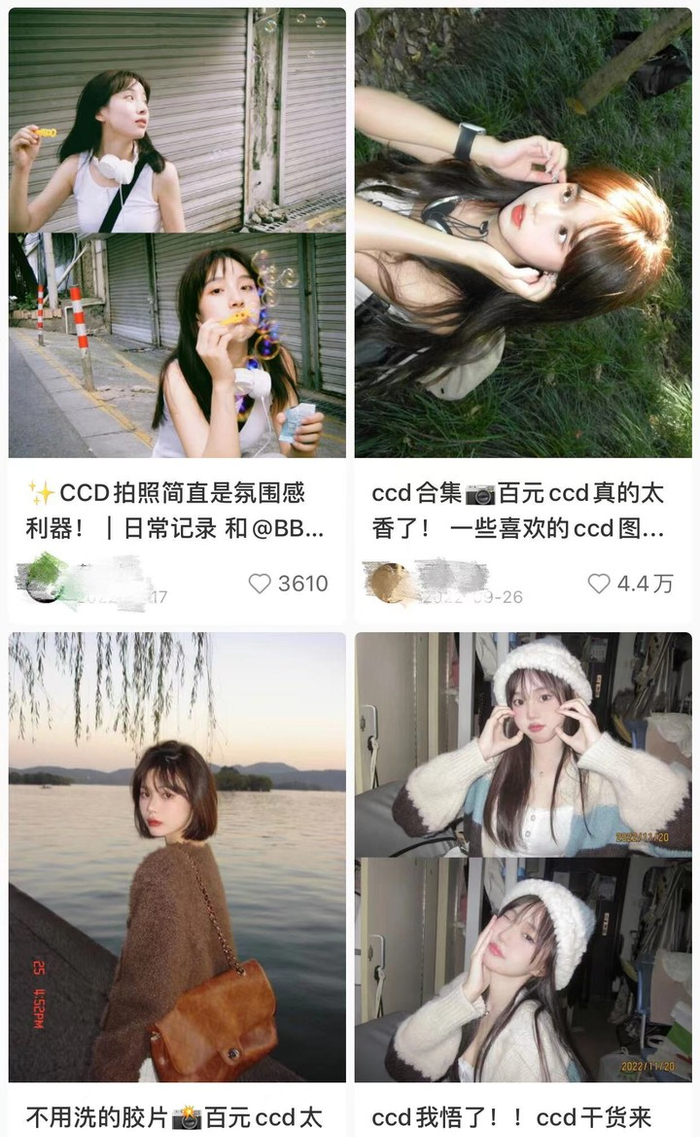View the author avatar of the ccd合集 post
This screenshot has height=1137, width=700.
pyautogui.click(x=387, y=583)
